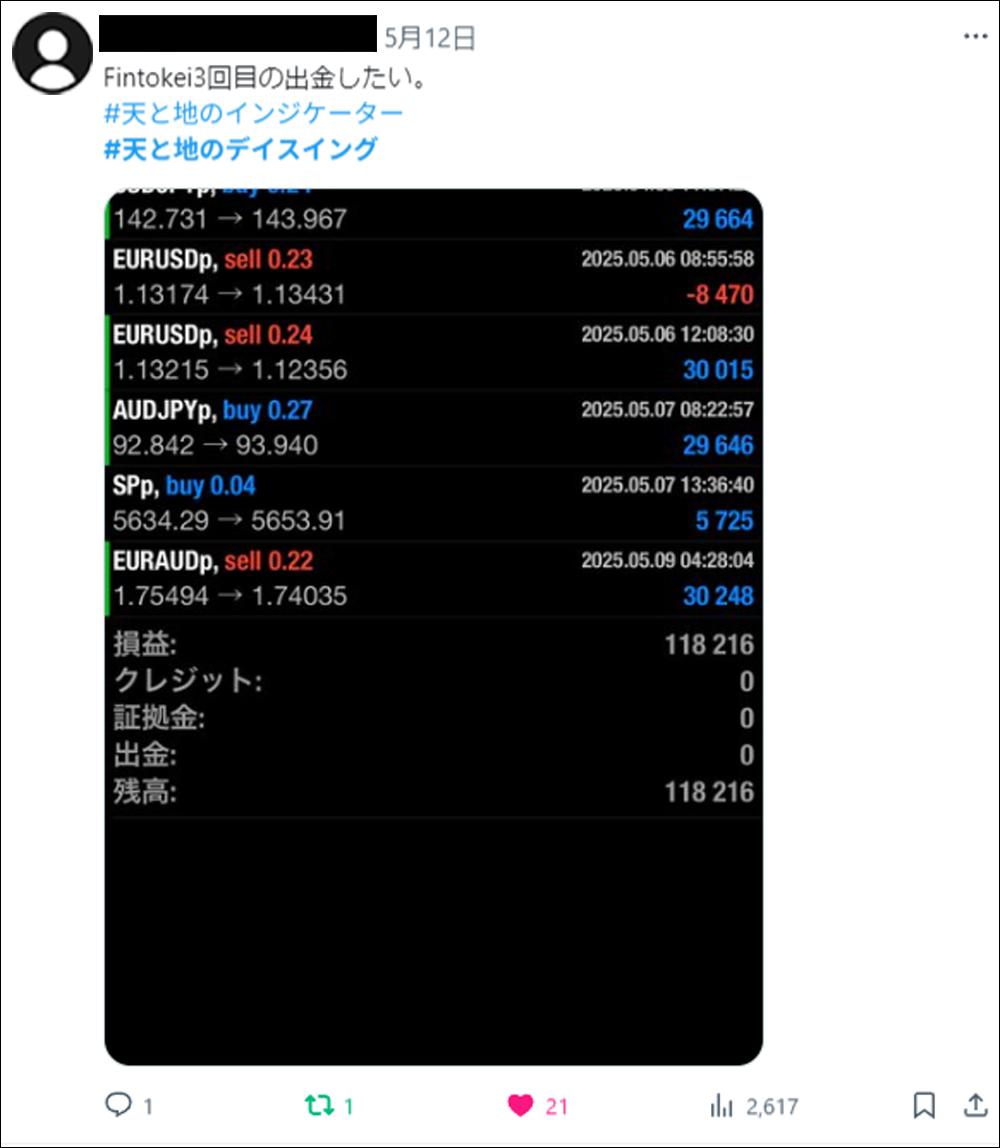Open hashtag #天と地のデイスイング
The width and height of the screenshot is (1000, 1148).
240,149
